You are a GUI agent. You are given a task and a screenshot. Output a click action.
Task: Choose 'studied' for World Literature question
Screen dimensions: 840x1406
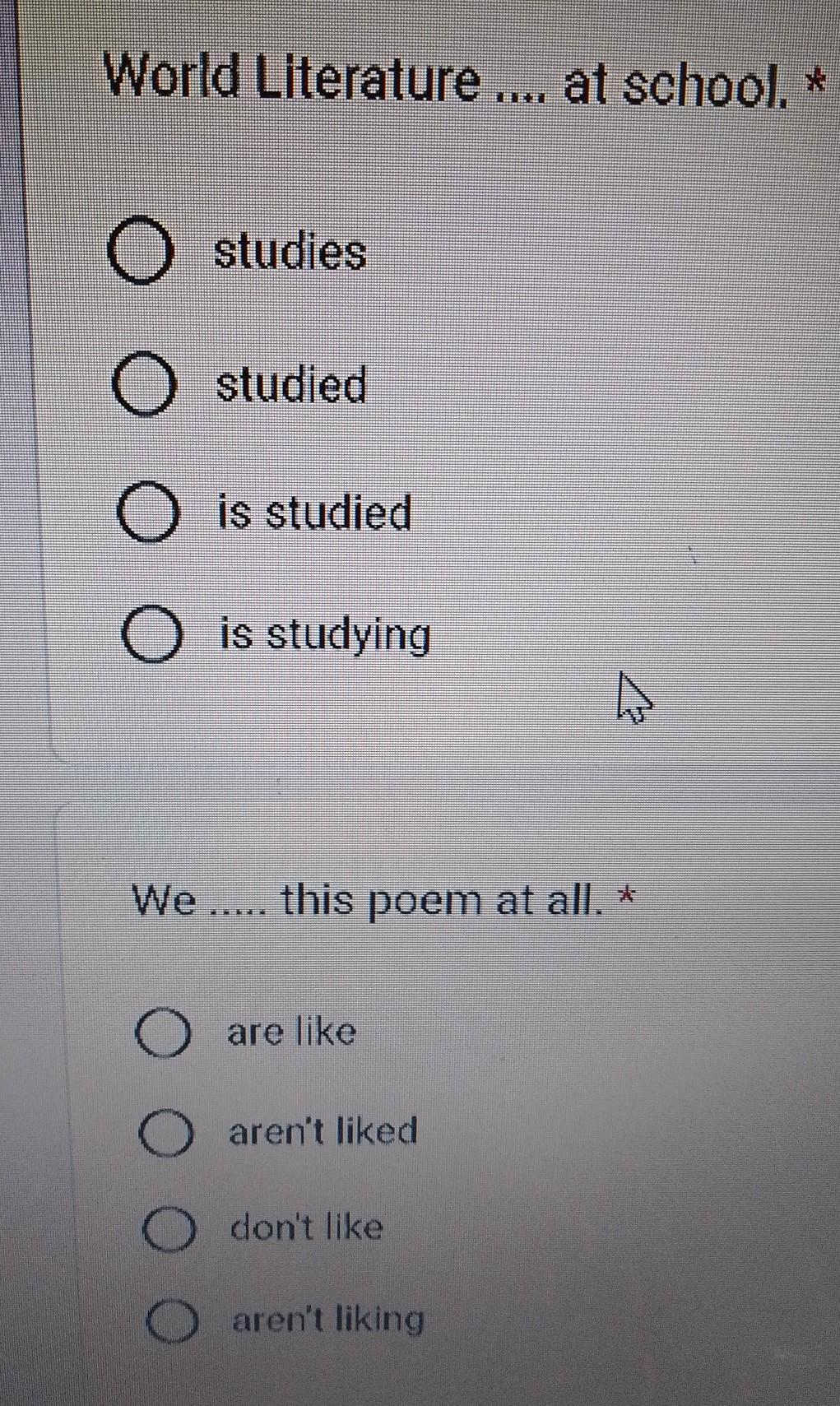point(144,385)
